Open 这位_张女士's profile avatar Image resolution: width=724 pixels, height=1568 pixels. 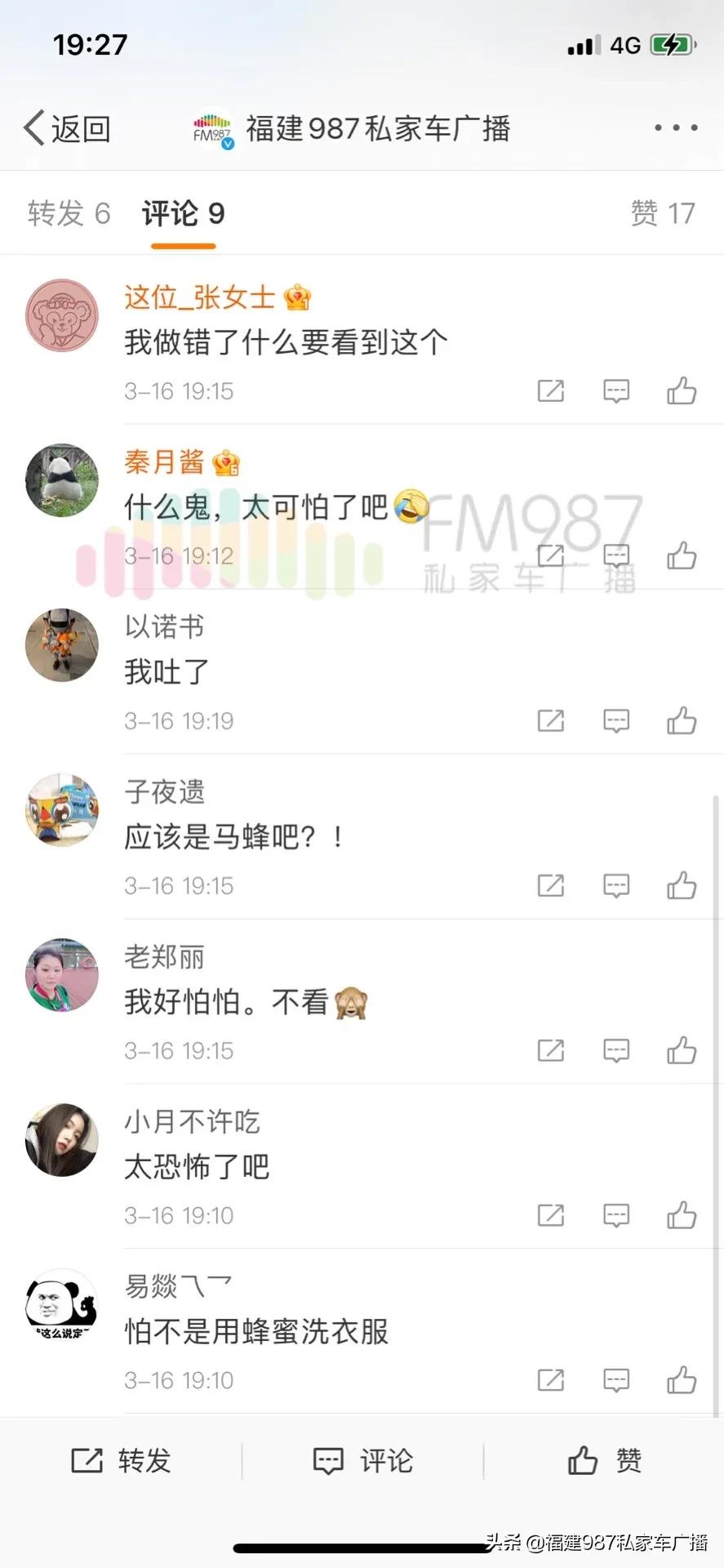click(x=61, y=316)
